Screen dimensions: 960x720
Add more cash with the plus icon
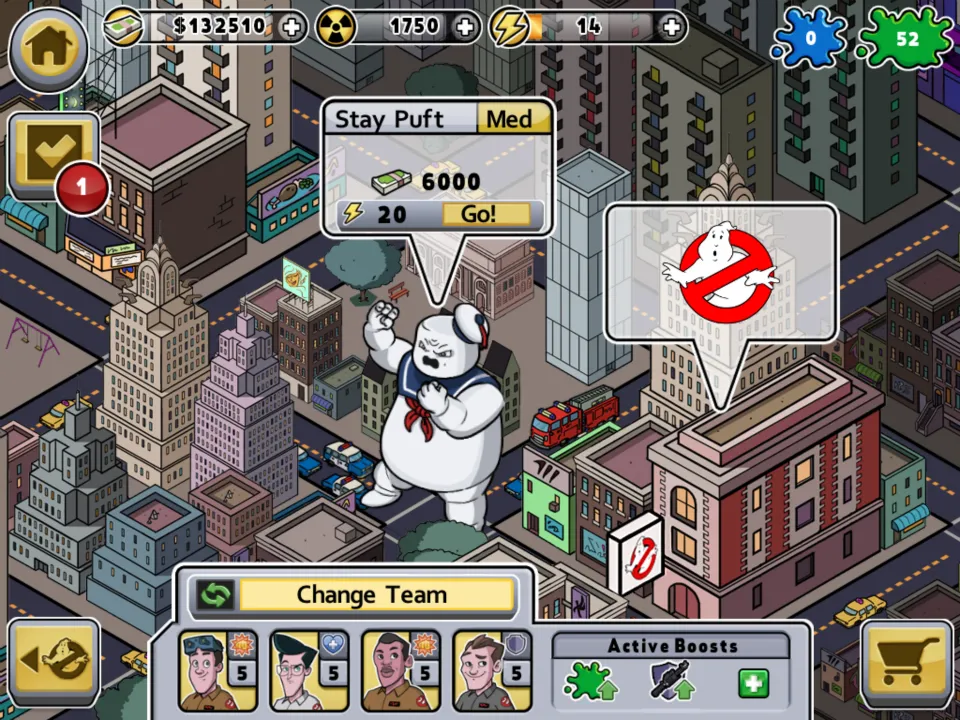point(292,27)
